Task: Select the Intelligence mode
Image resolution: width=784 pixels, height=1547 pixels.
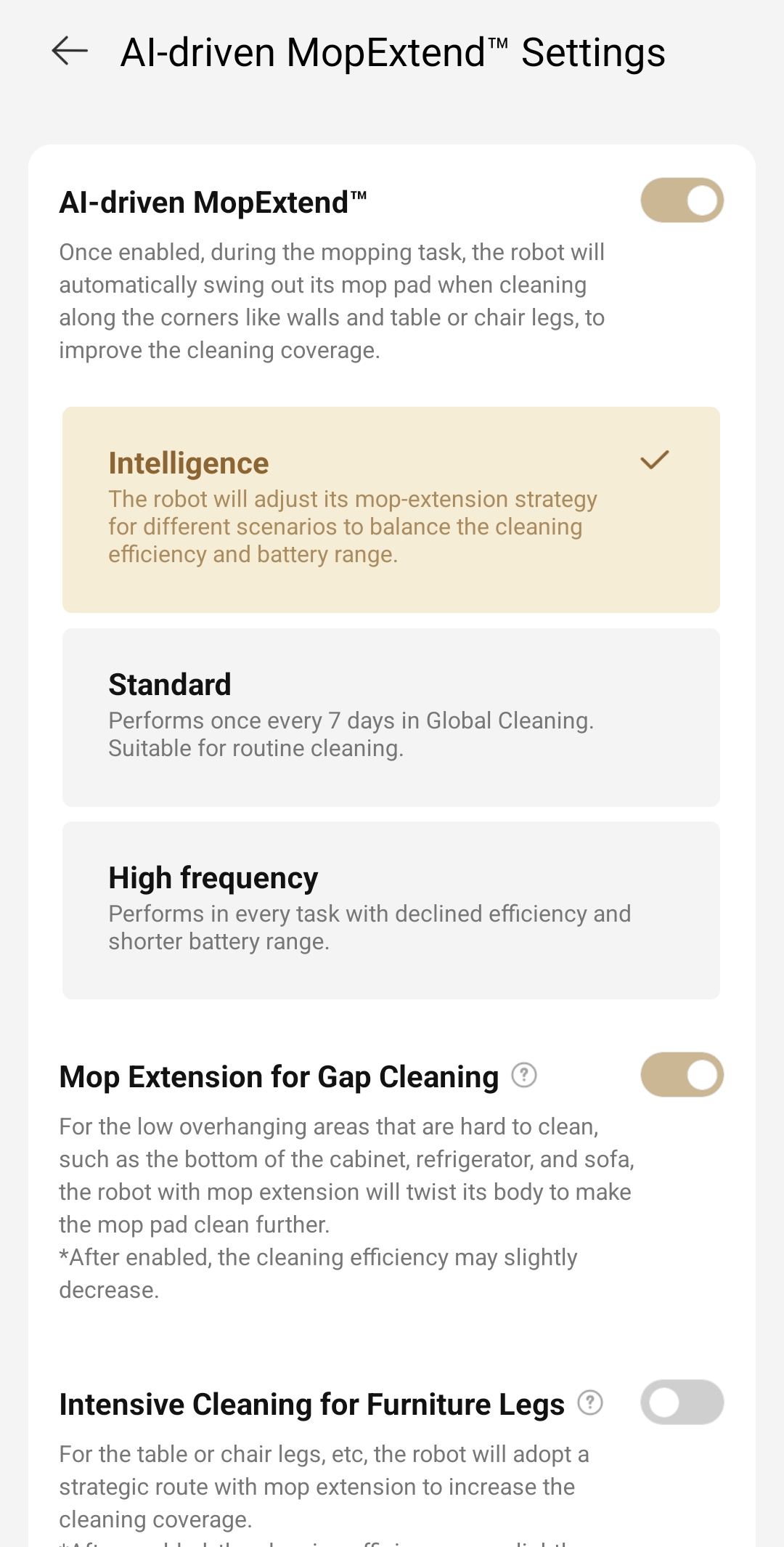Action: click(x=391, y=509)
